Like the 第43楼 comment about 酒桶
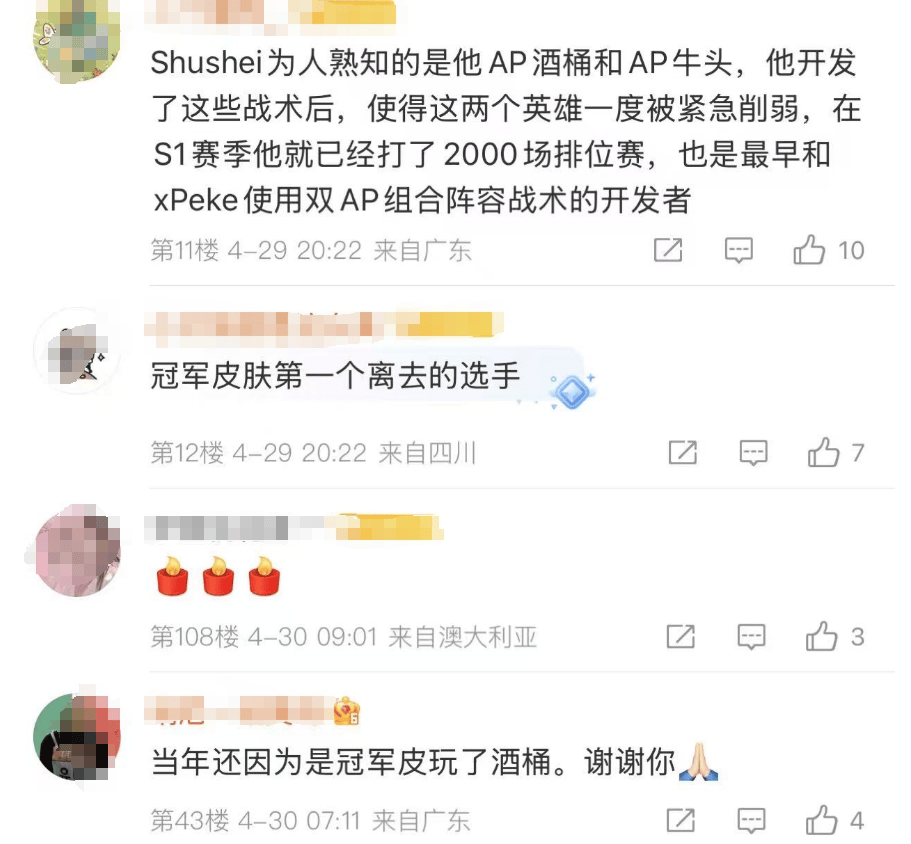The image size is (911, 844). (x=822, y=821)
